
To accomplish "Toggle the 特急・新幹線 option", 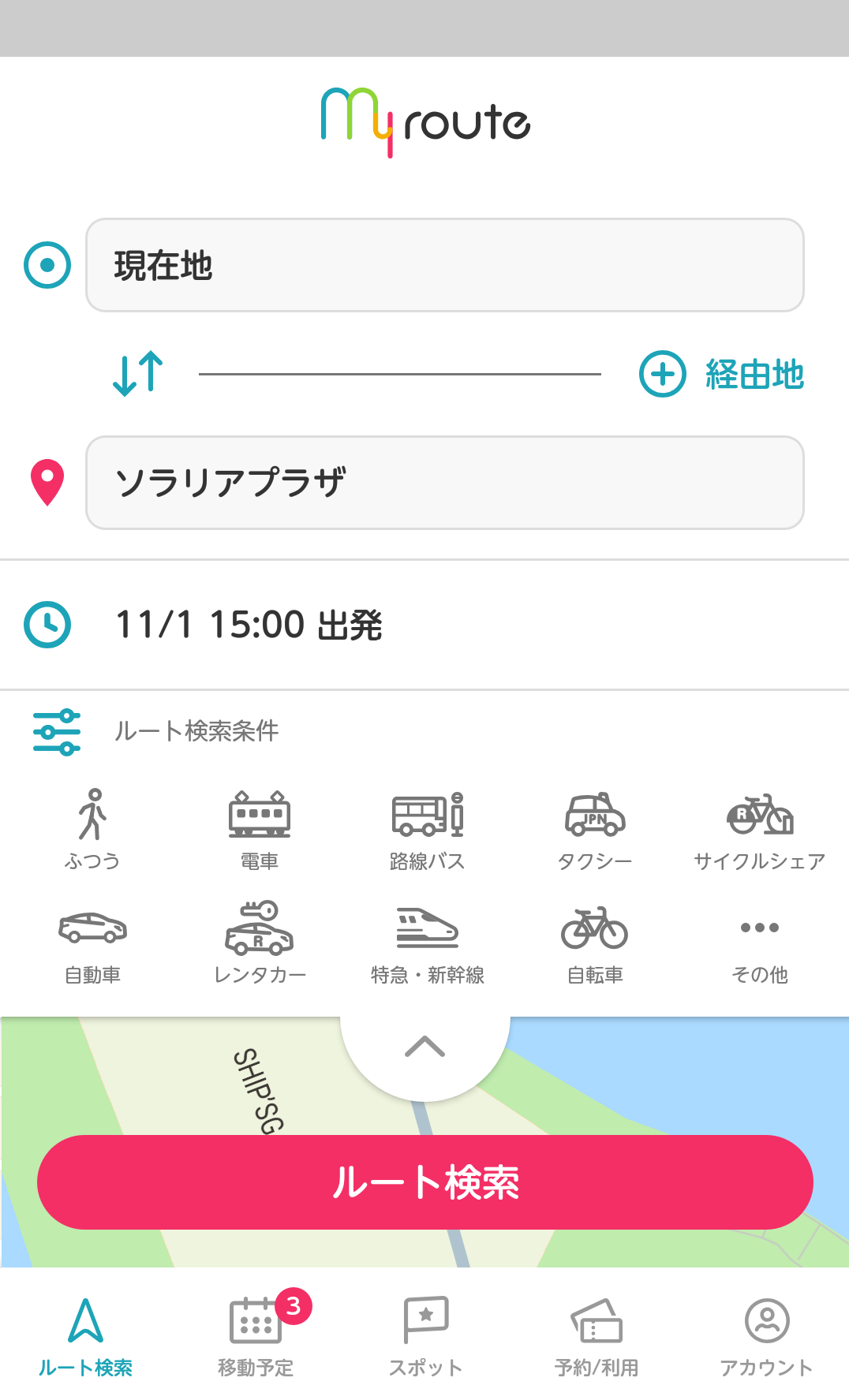I will pyautogui.click(x=427, y=943).
